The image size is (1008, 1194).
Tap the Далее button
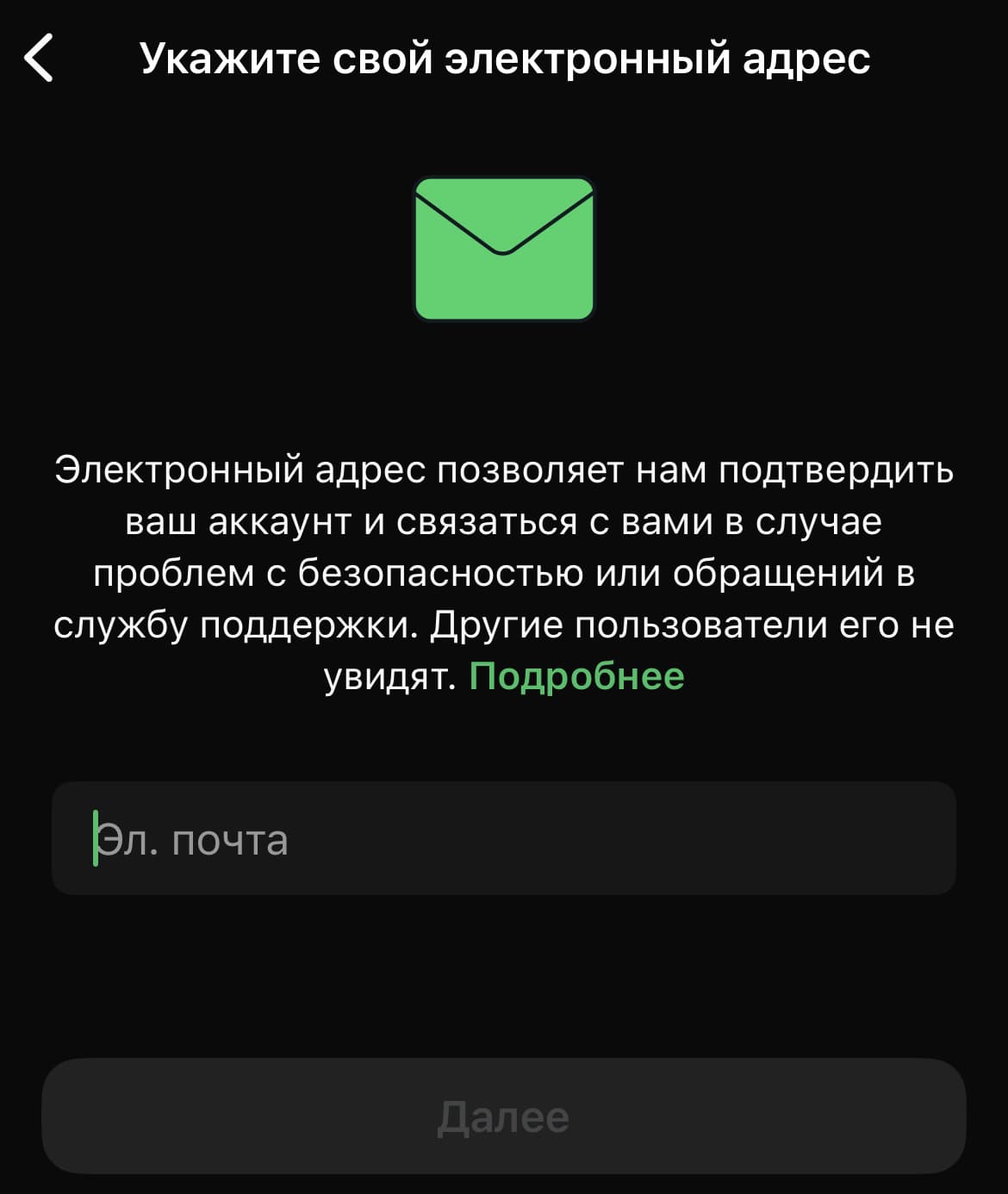[x=503, y=1116]
